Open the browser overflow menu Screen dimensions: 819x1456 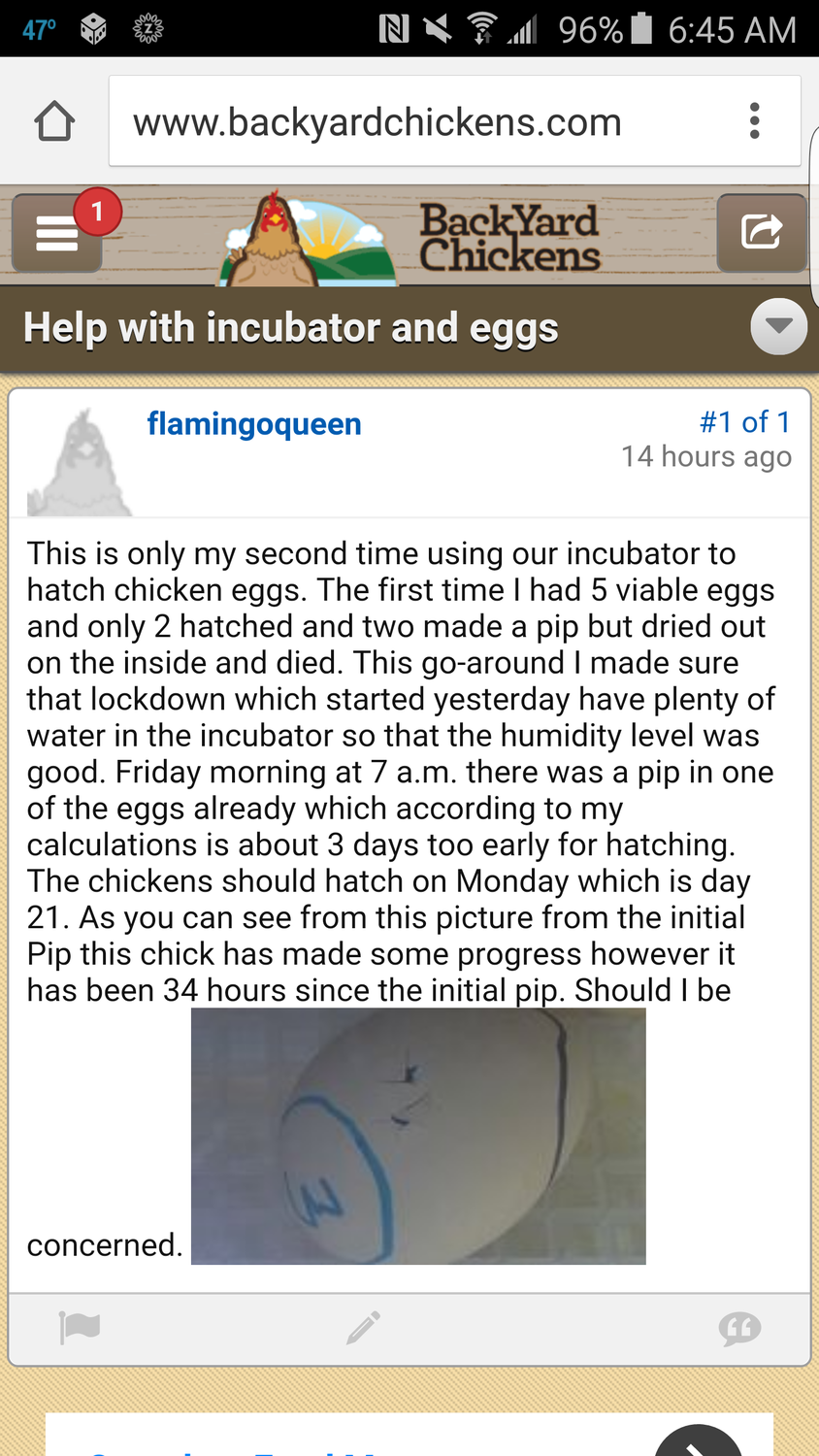click(754, 122)
